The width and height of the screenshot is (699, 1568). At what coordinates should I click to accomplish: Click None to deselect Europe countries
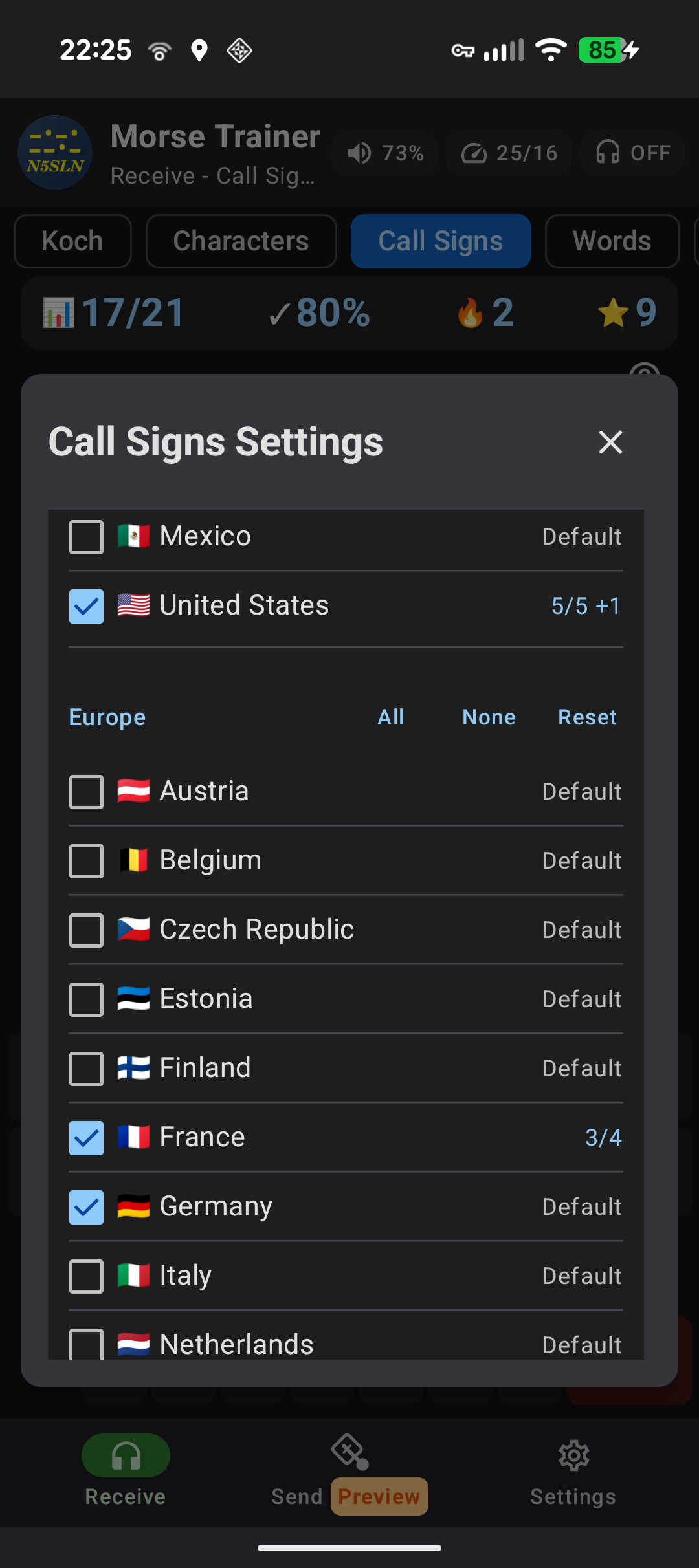tap(489, 717)
